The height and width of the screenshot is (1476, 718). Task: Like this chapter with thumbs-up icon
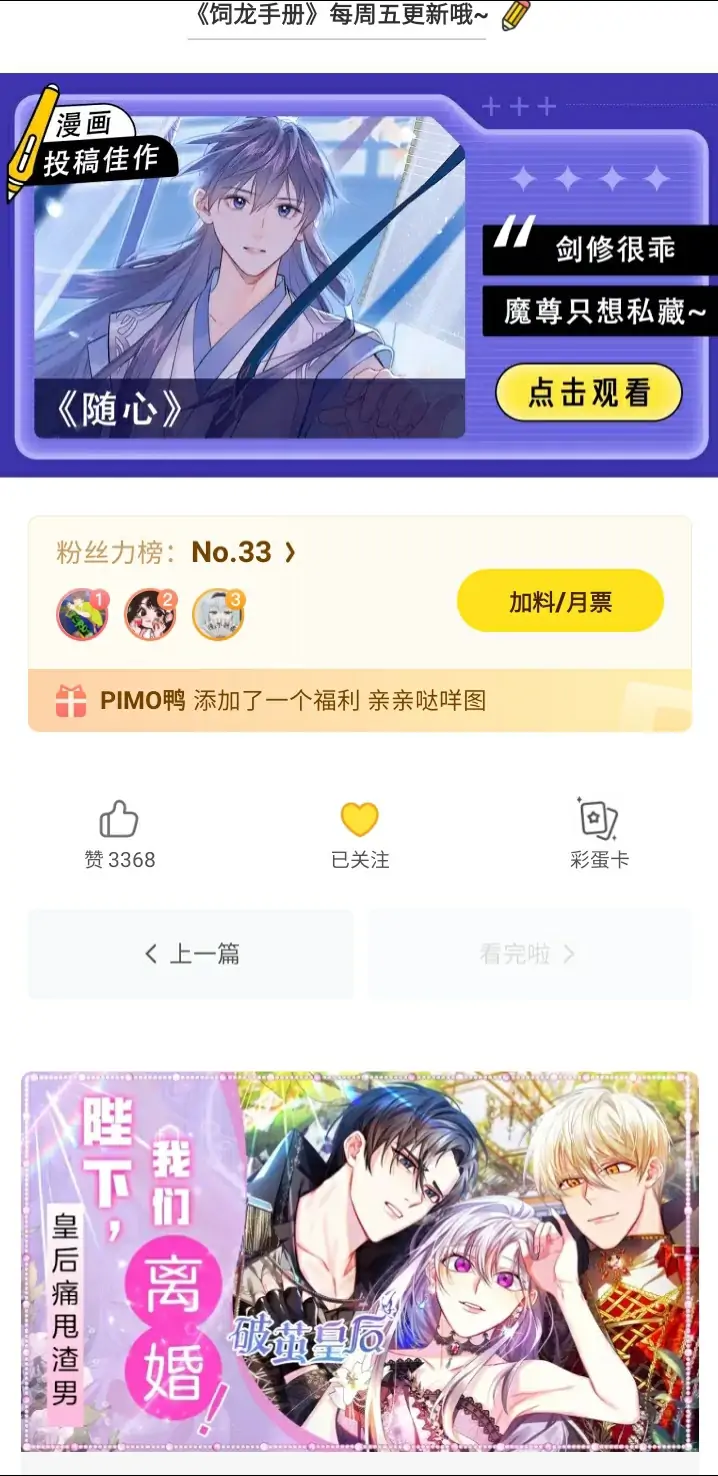tap(119, 821)
